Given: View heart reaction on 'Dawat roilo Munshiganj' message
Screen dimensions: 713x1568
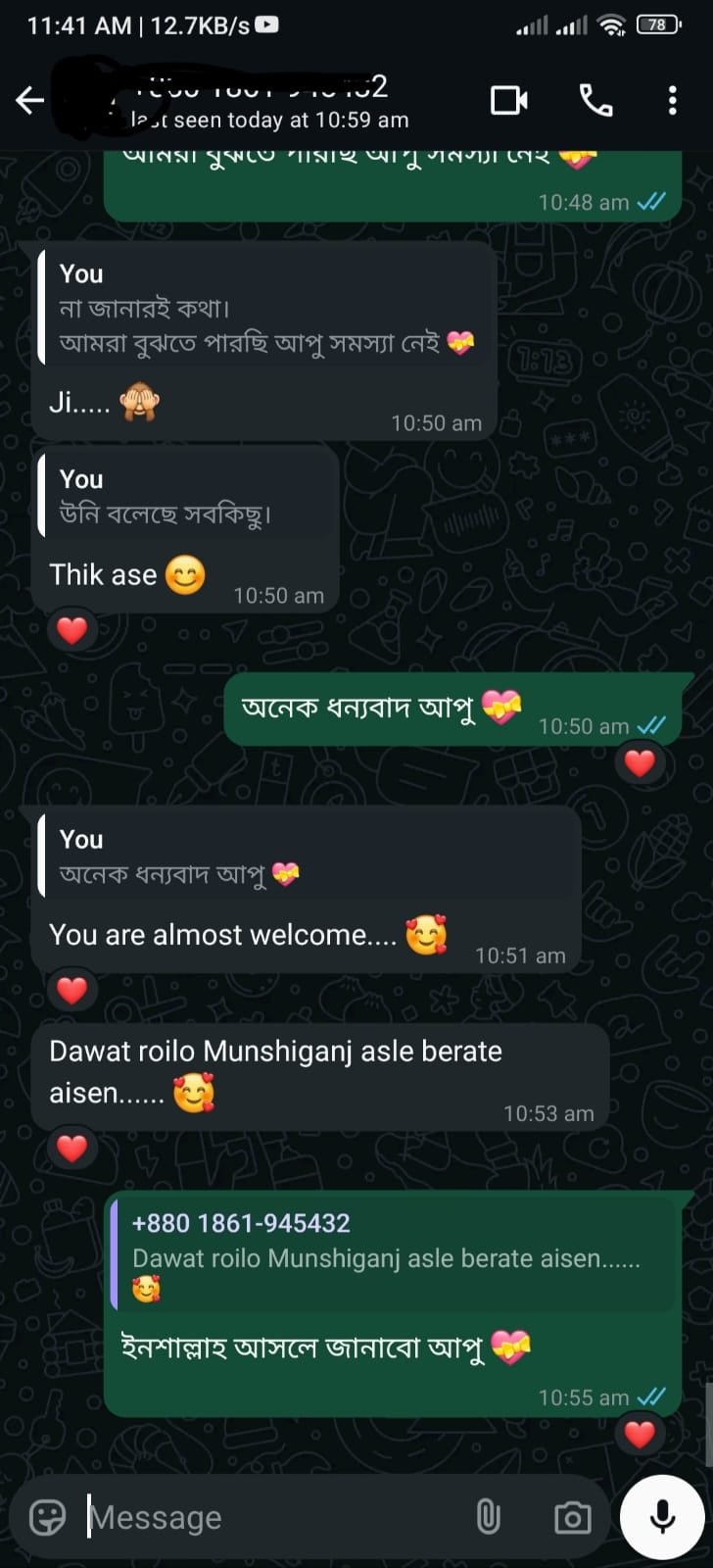Looking at the screenshot, I should (x=71, y=1148).
